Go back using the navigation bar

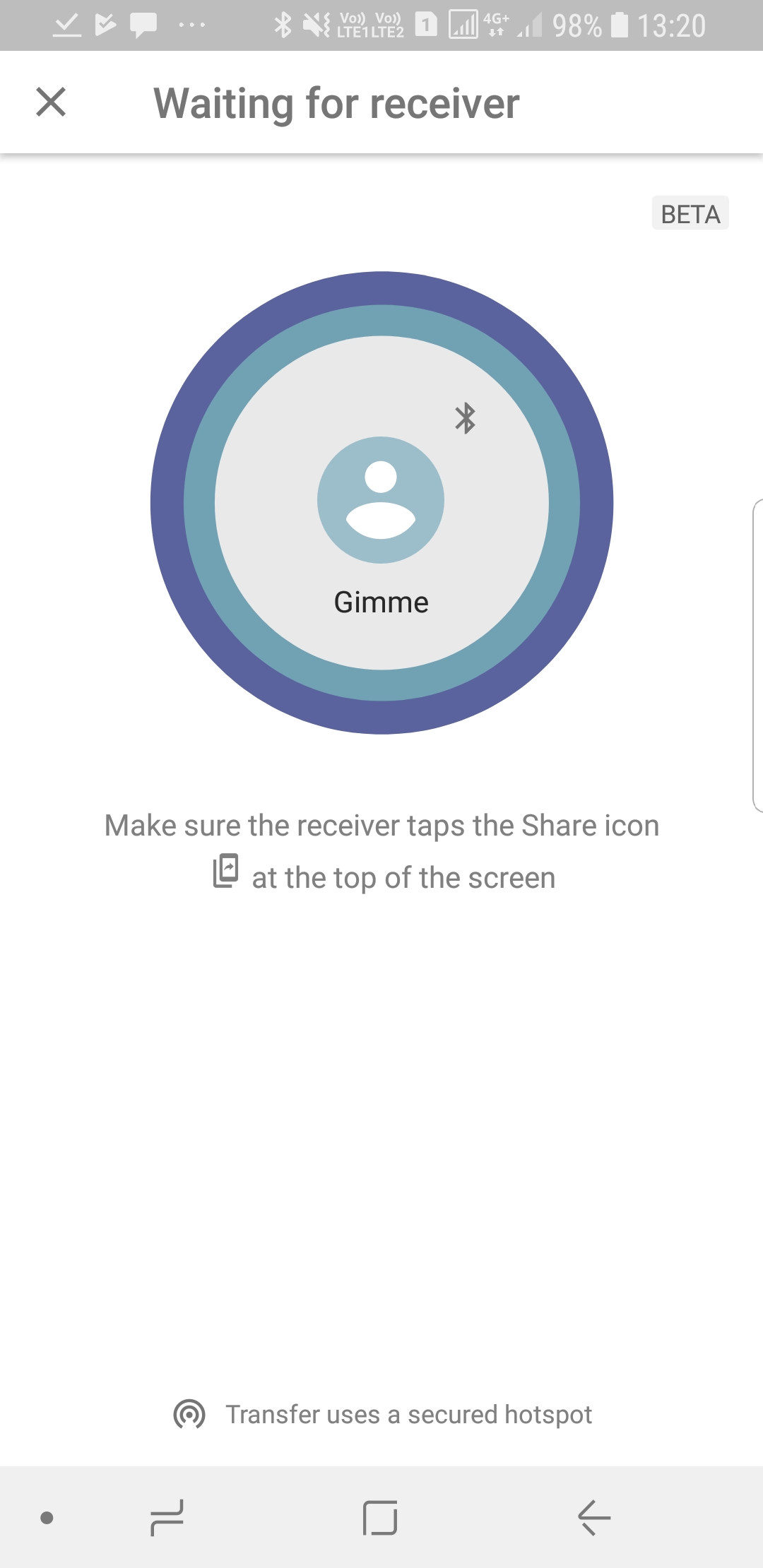point(593,1517)
